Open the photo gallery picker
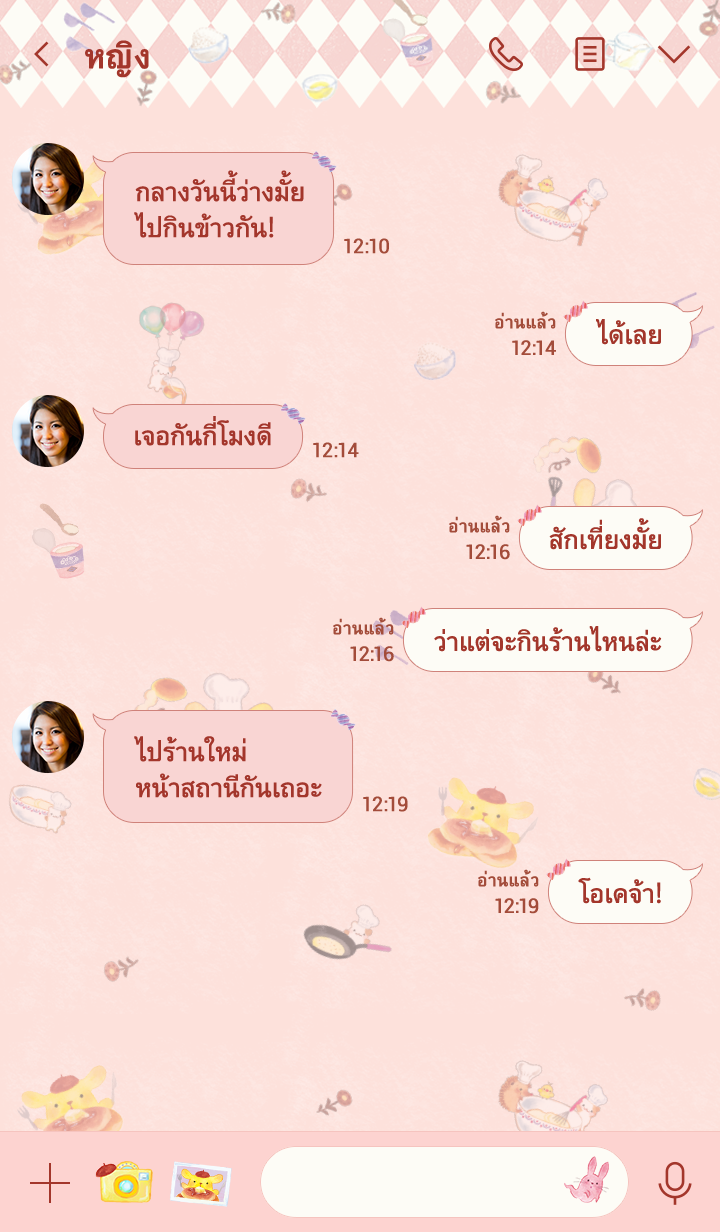 point(200,1183)
